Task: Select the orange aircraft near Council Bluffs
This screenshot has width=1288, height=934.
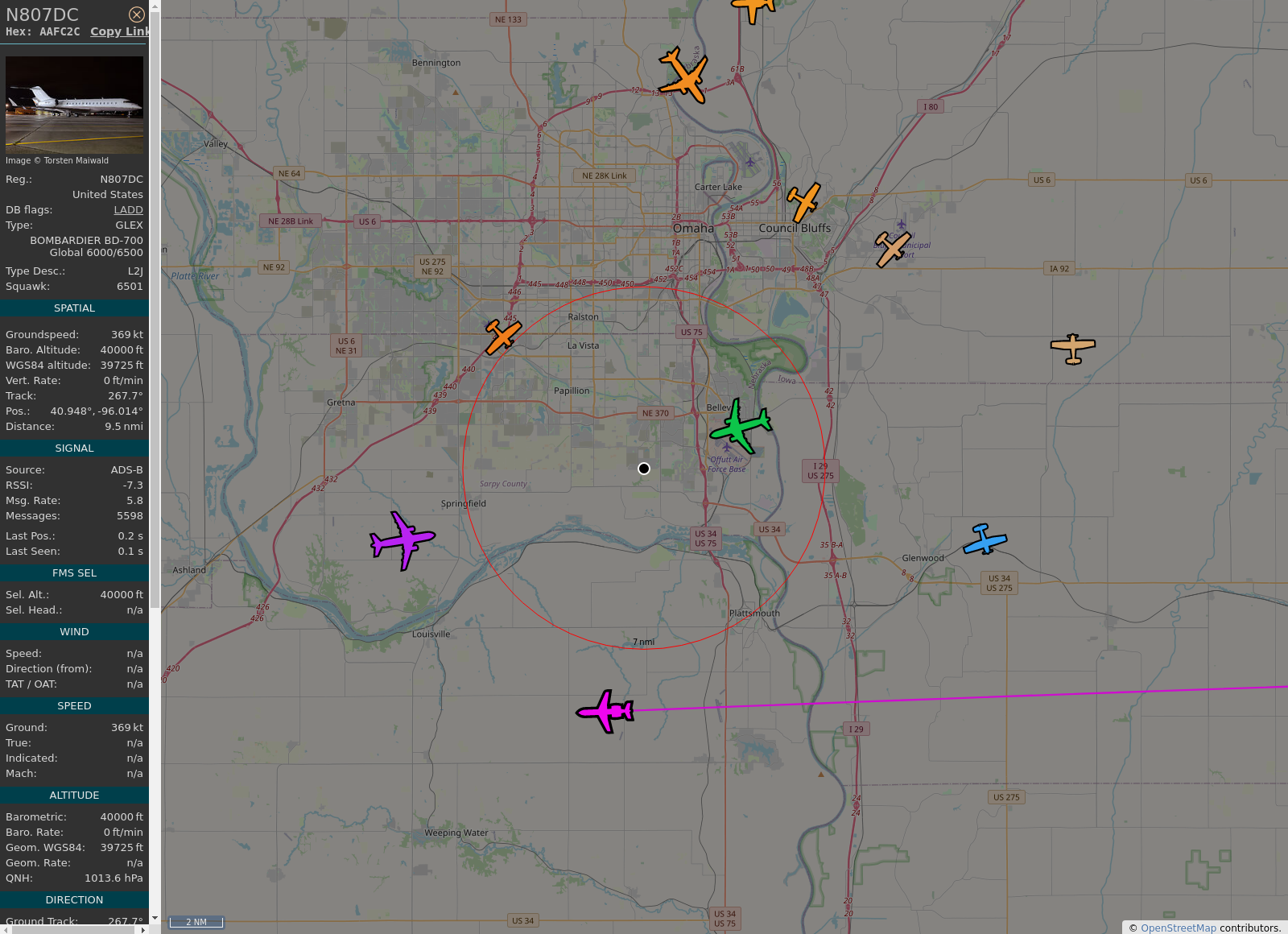Action: pos(803,201)
